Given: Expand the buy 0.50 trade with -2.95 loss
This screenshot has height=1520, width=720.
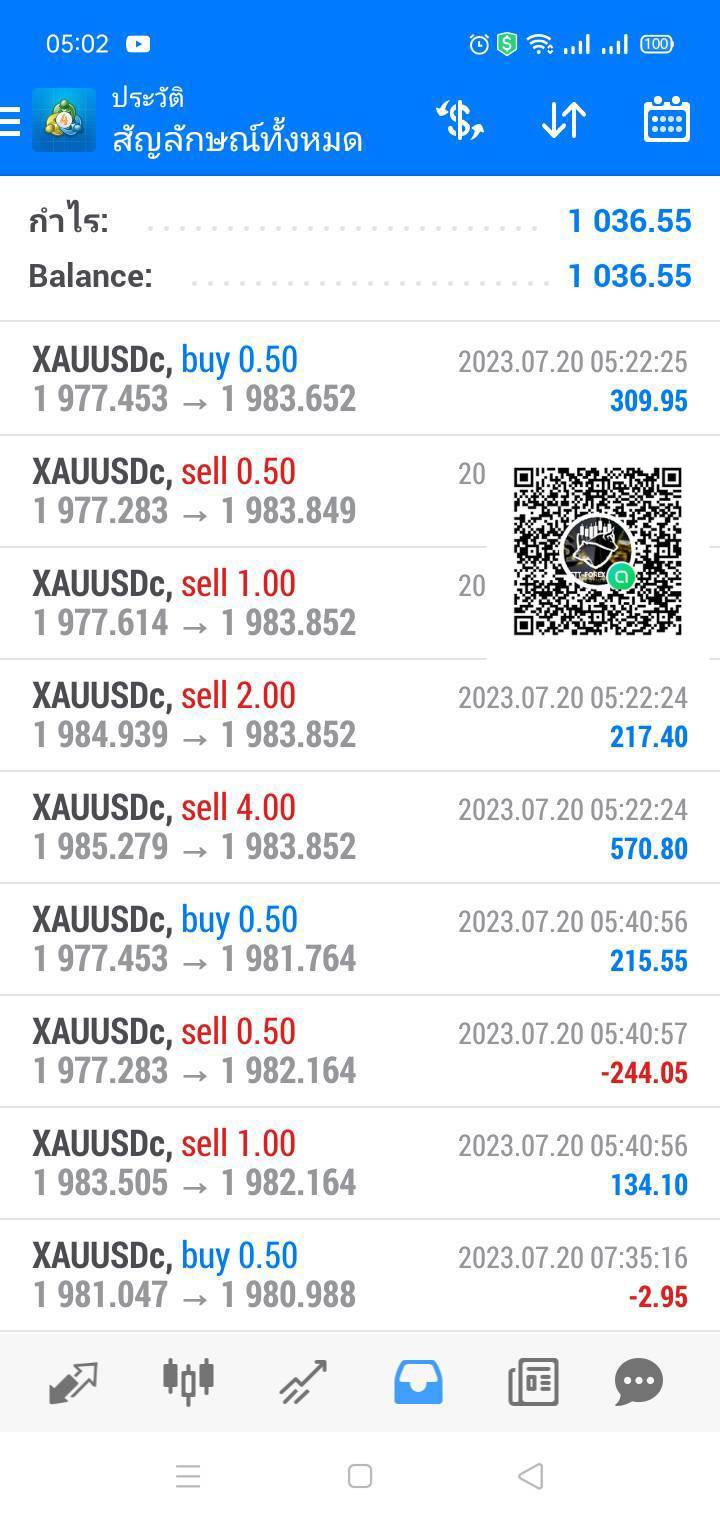Looking at the screenshot, I should pyautogui.click(x=360, y=1275).
